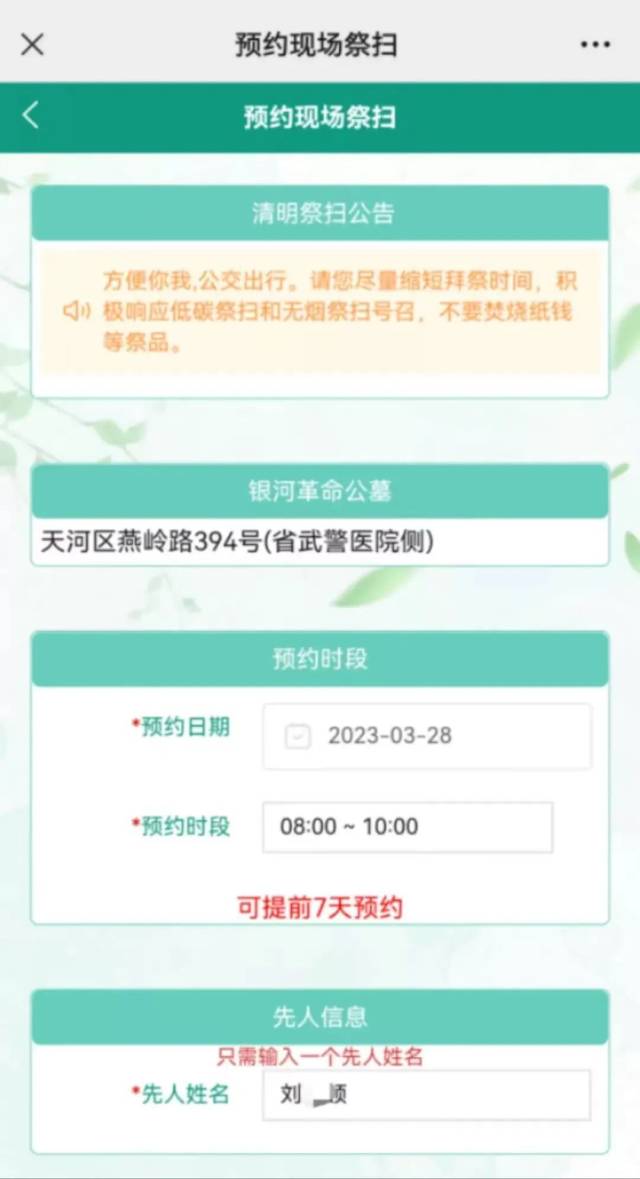Go back using the green header arrow

tap(30, 116)
